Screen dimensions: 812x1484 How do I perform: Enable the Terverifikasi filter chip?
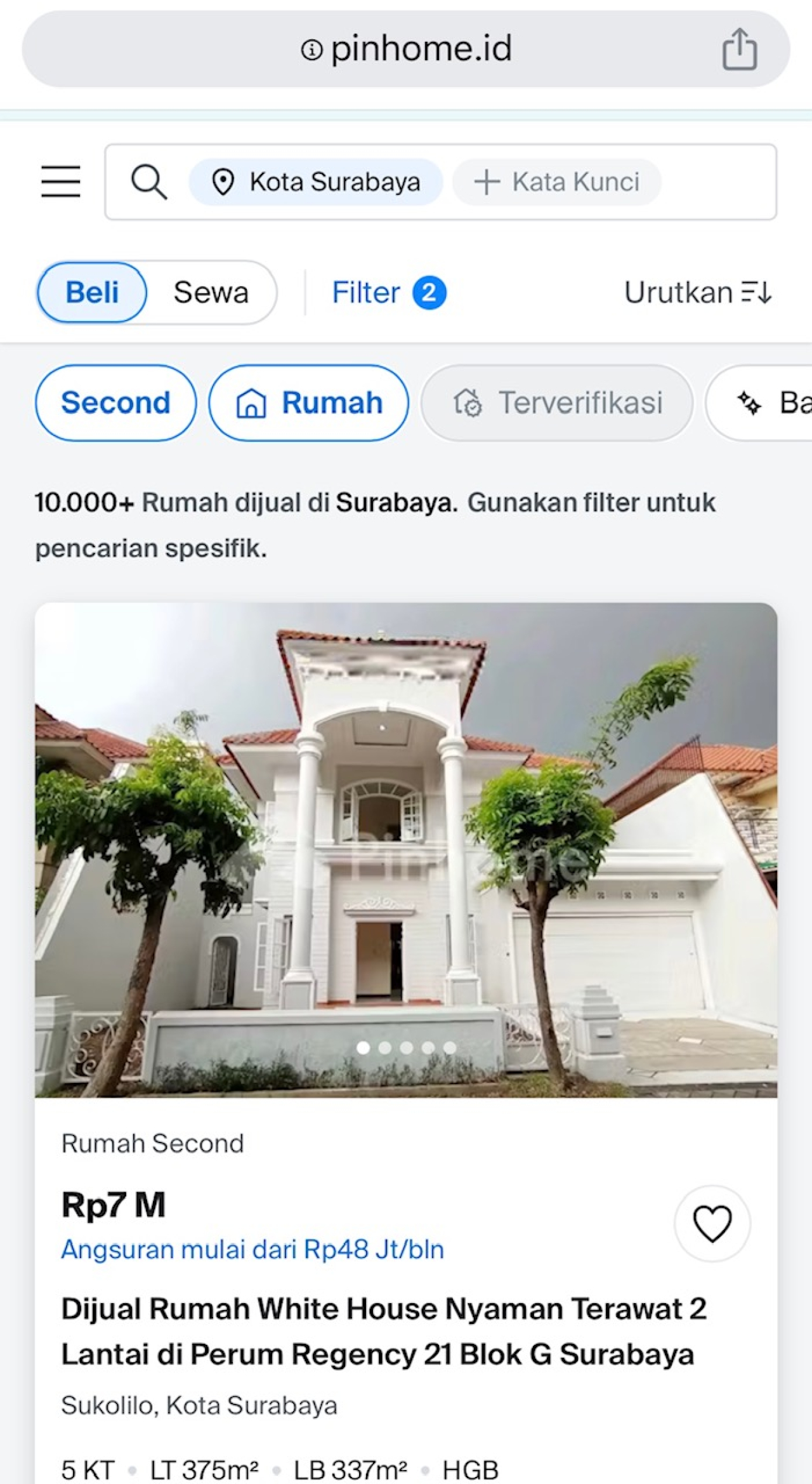click(x=557, y=402)
